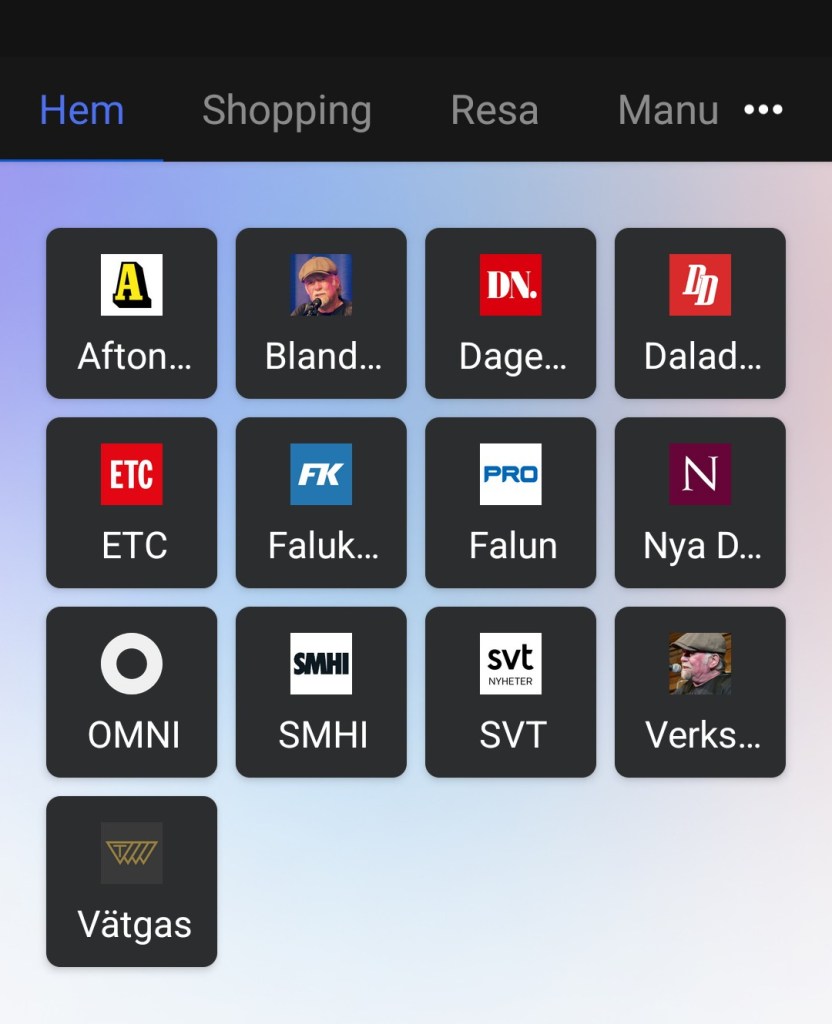This screenshot has height=1024, width=832.
Task: Open the OMNI bookmark
Action: click(x=132, y=692)
